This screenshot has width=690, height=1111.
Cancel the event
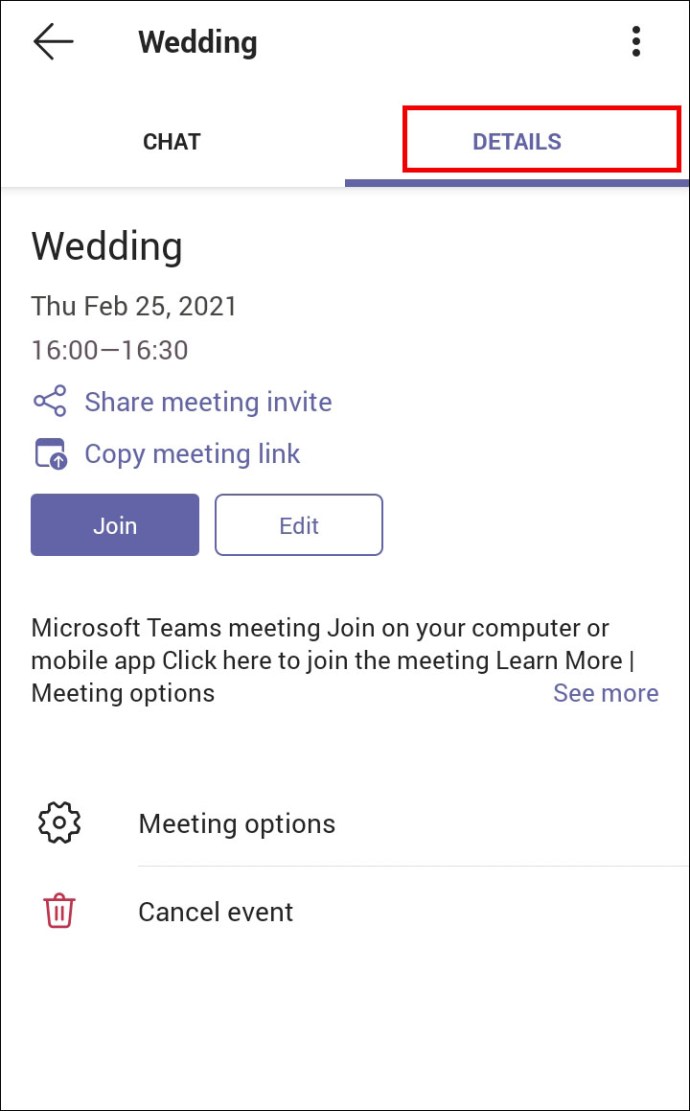[215, 912]
